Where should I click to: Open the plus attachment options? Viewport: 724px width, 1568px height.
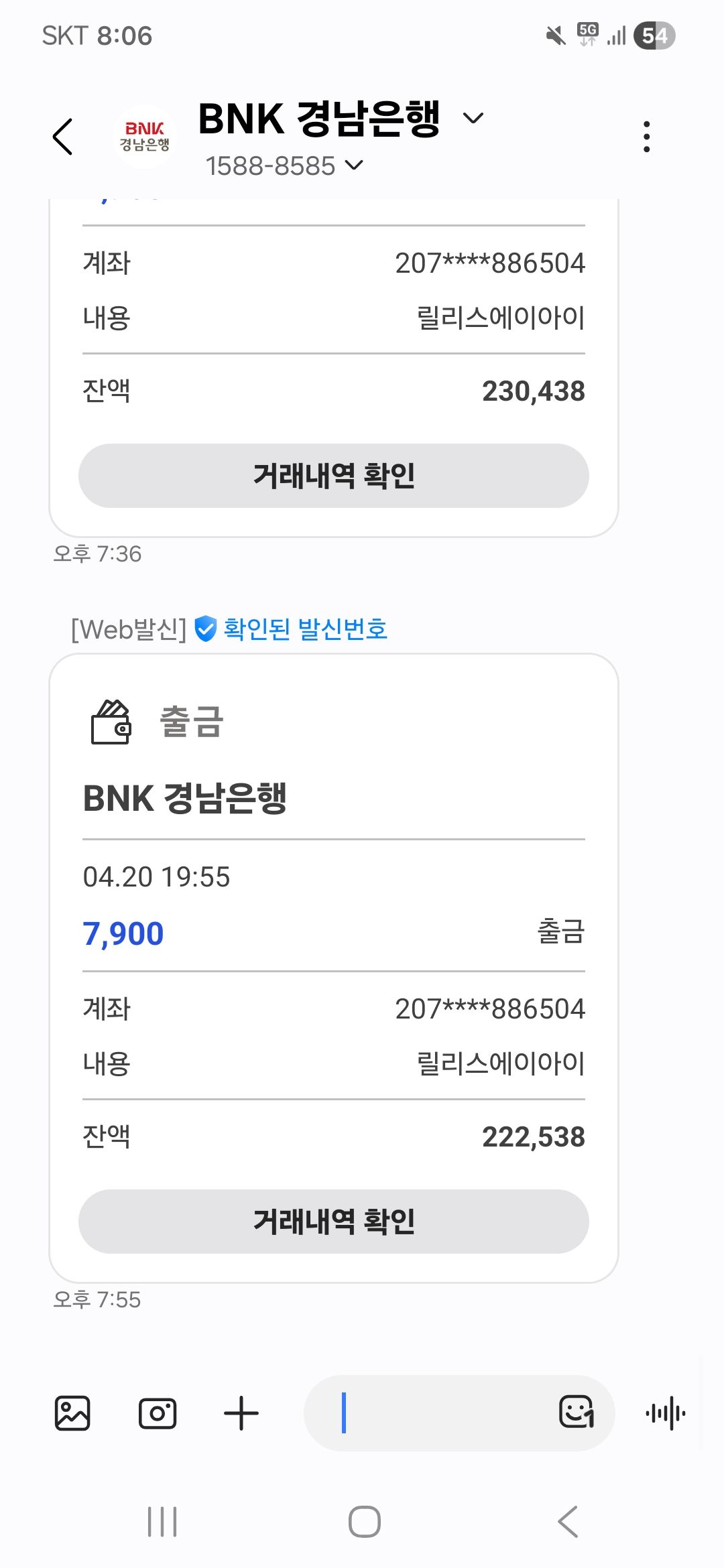click(241, 1413)
